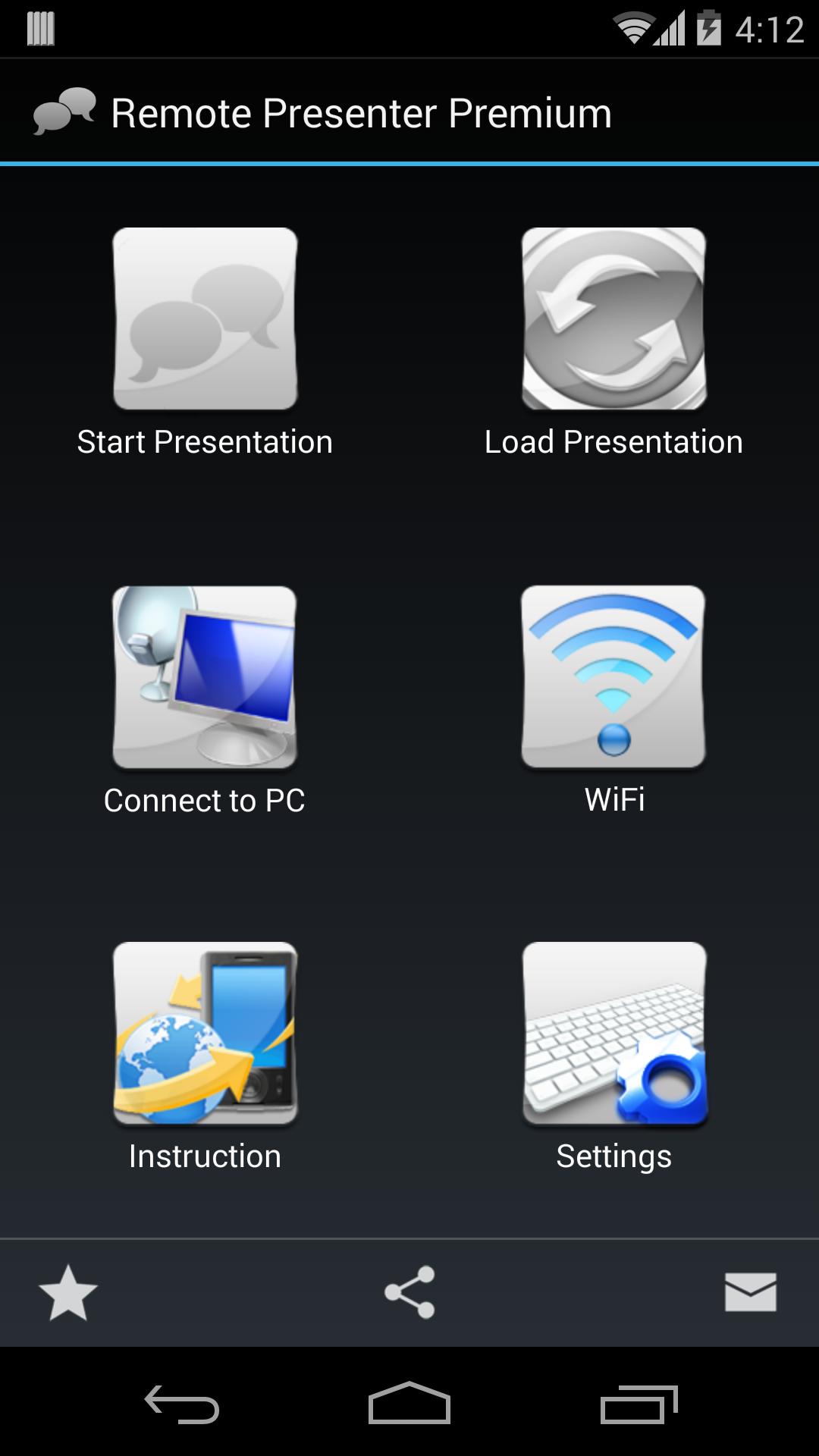The height and width of the screenshot is (1456, 819).
Task: Tap the Start Presentation label text
Action: pyautogui.click(x=206, y=441)
